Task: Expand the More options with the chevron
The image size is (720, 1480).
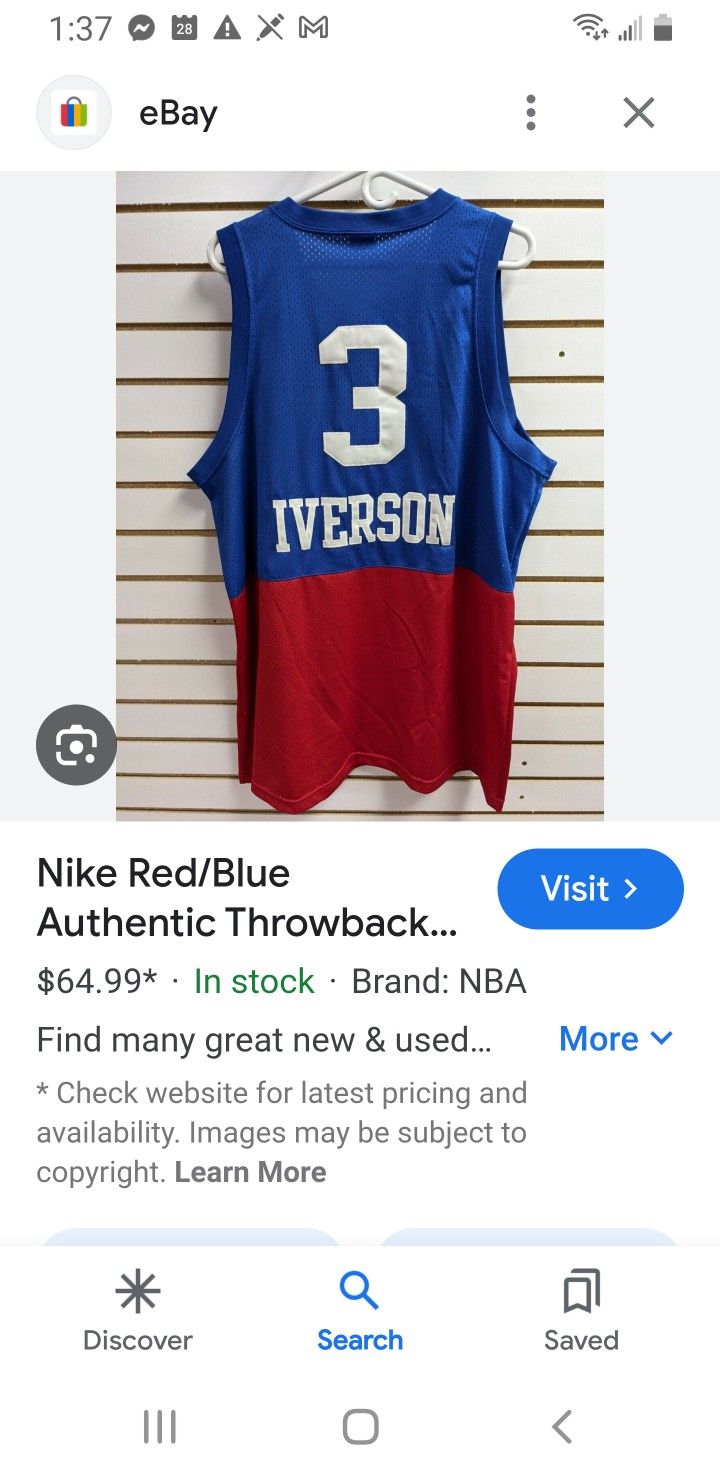Action: (x=616, y=1039)
